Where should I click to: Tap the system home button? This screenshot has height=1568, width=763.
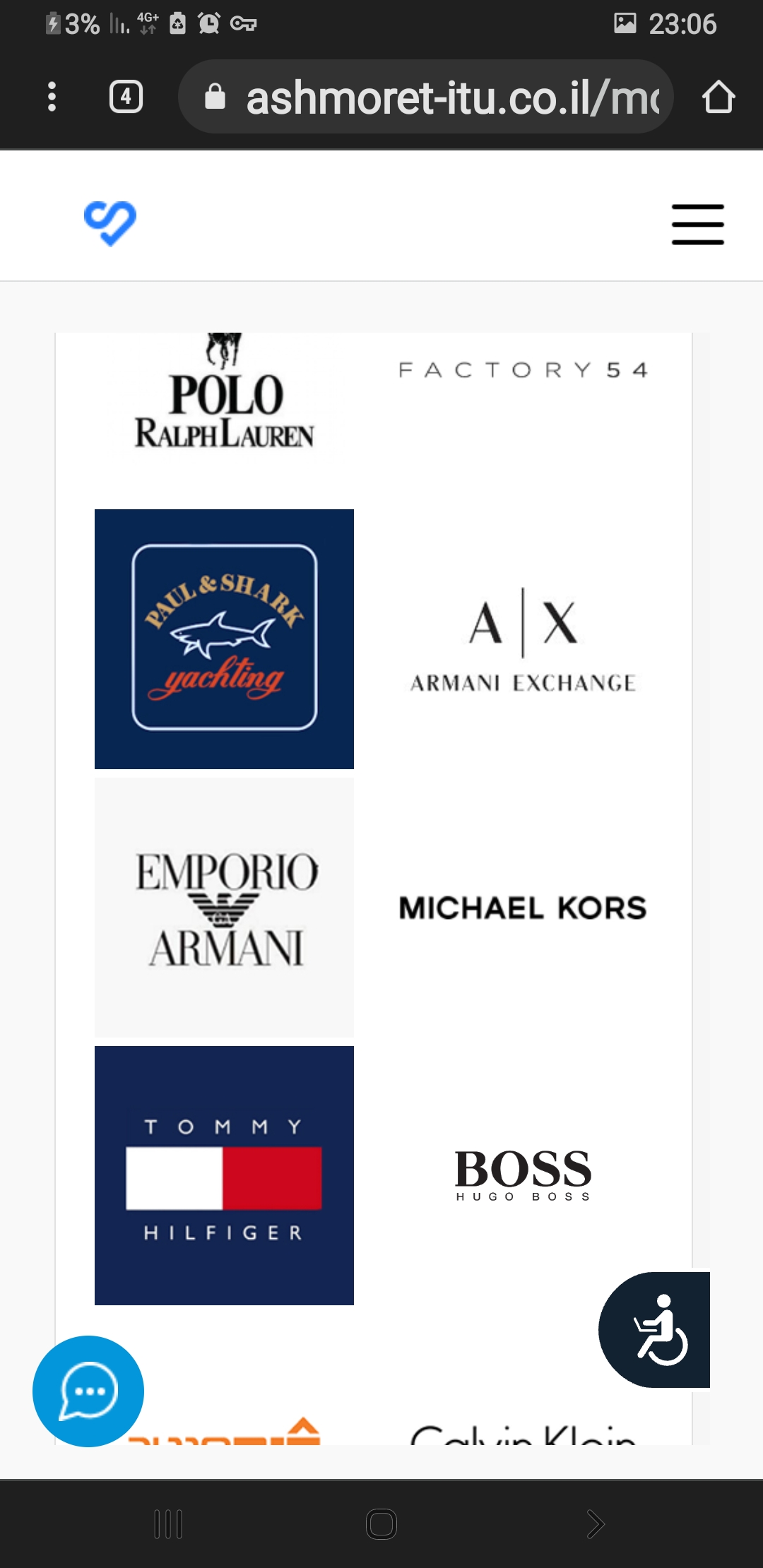click(x=381, y=1524)
